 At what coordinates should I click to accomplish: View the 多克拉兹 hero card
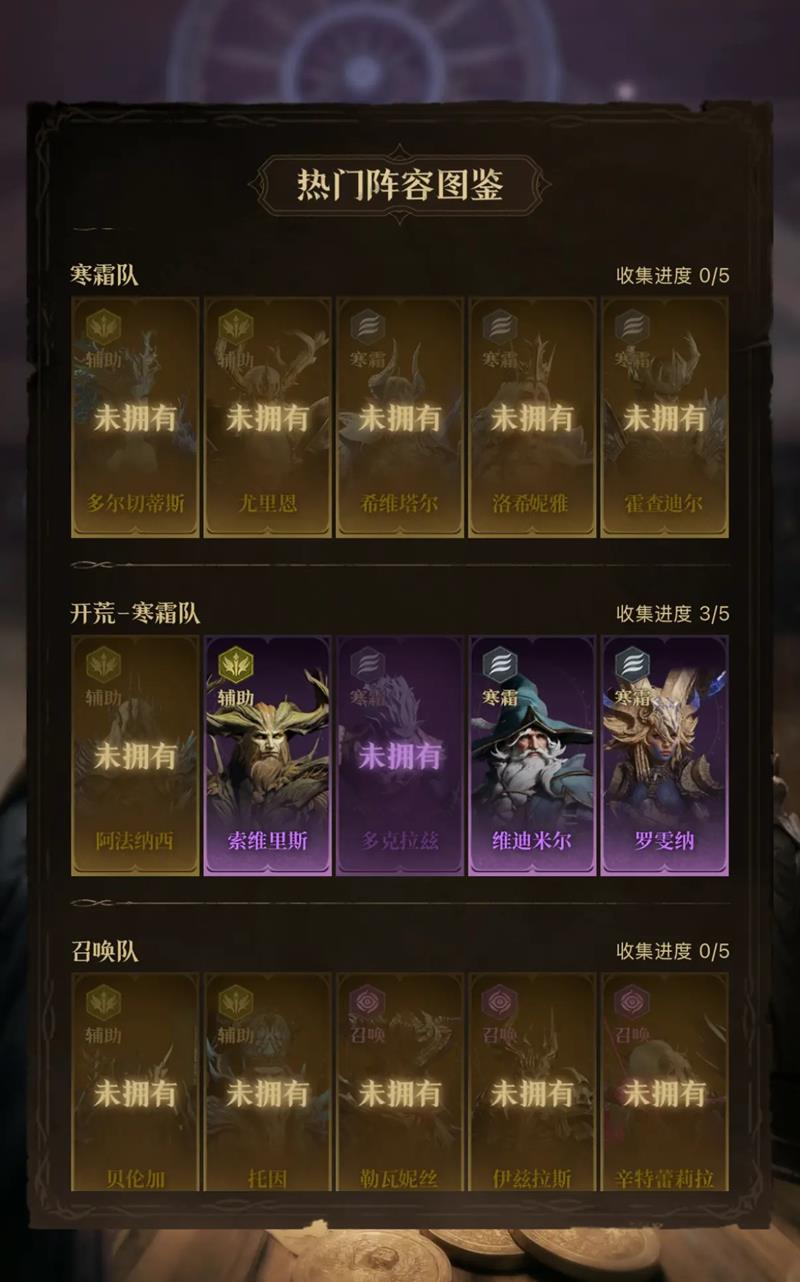pos(400,756)
